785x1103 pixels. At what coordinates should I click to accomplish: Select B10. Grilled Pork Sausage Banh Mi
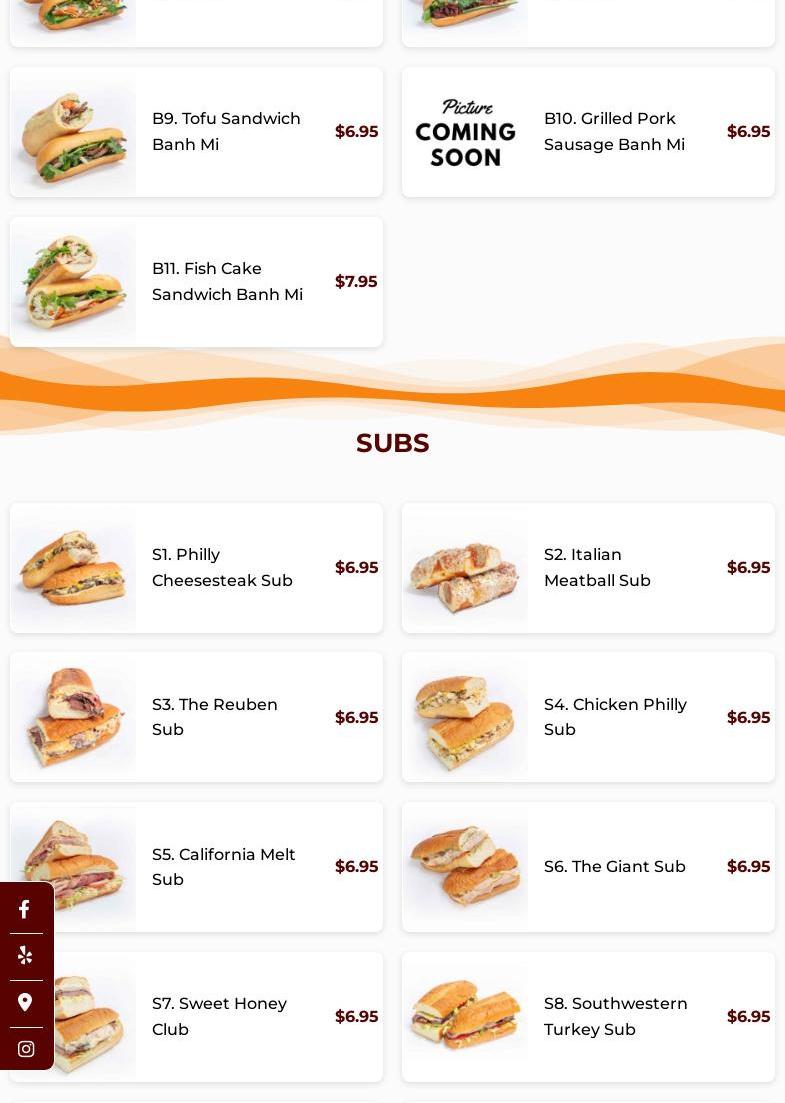[x=614, y=132]
